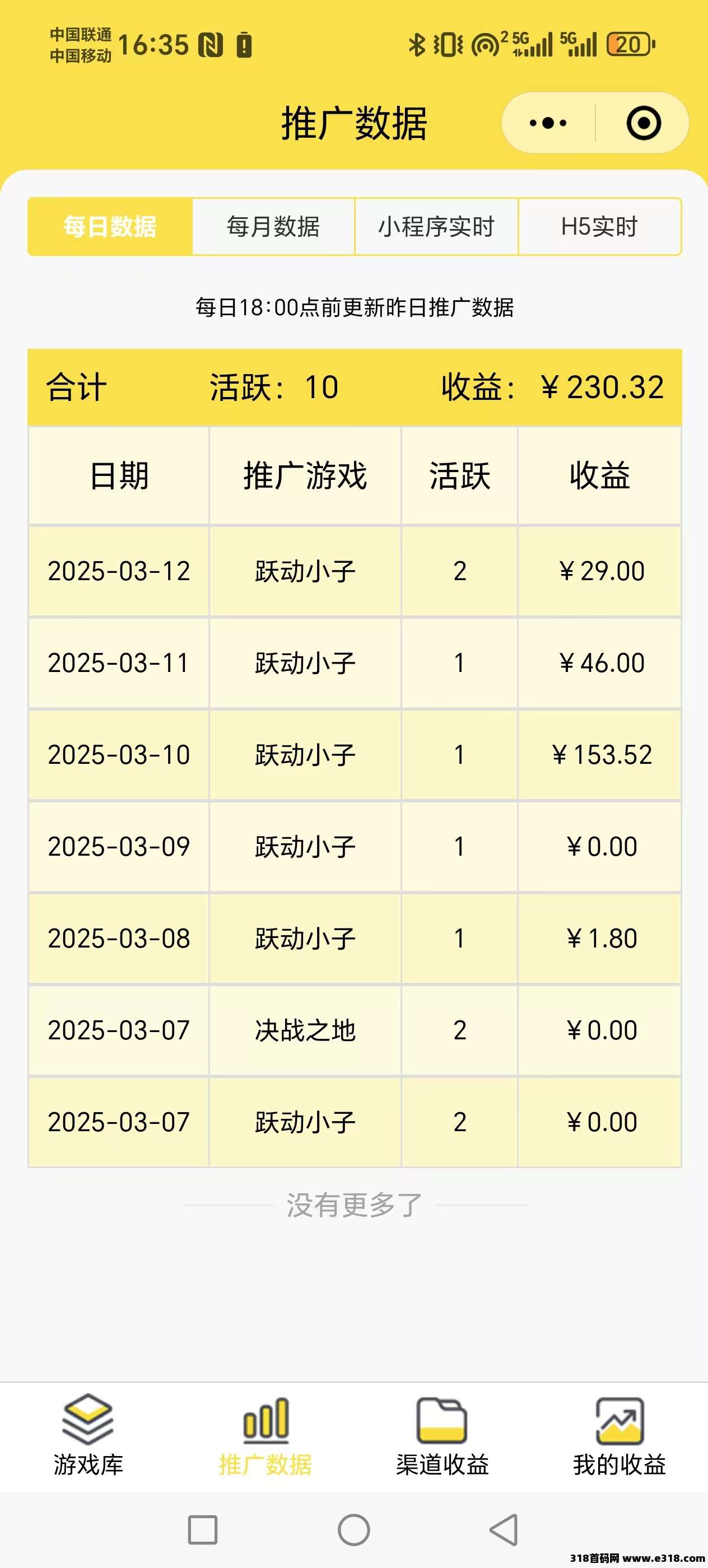Viewport: 708px width, 1568px height.
Task: Open 我的收益 in bottom navigation
Action: 619,1436
